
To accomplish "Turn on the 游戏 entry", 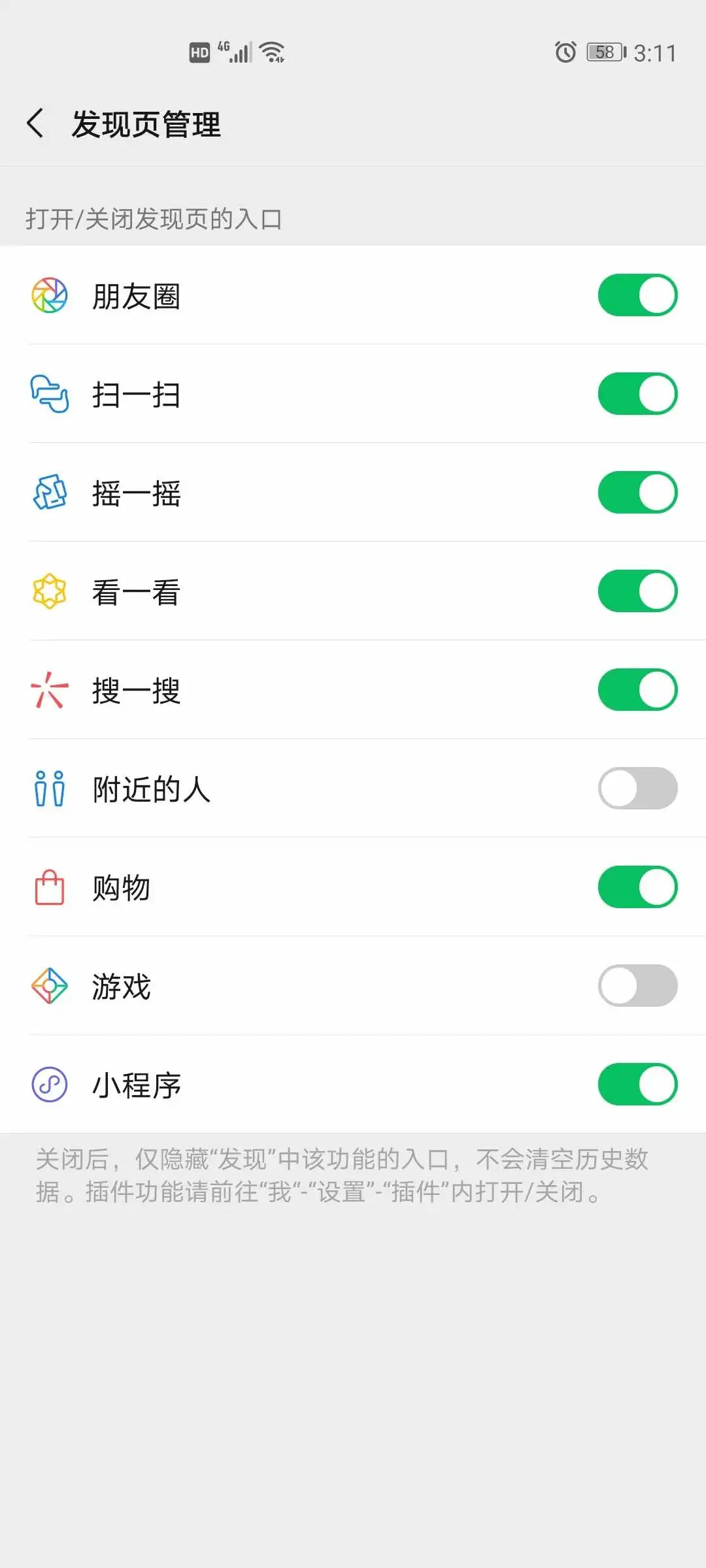I will coord(637,986).
